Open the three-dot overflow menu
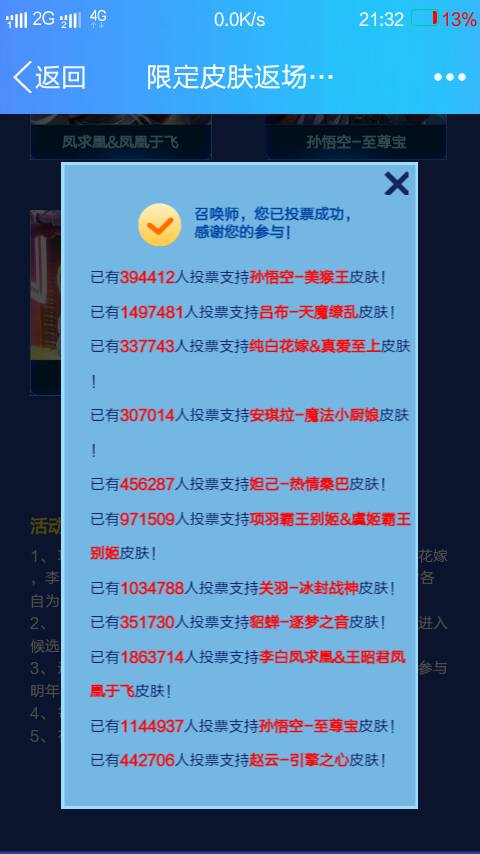Viewport: 480px width, 854px height. [x=450, y=77]
